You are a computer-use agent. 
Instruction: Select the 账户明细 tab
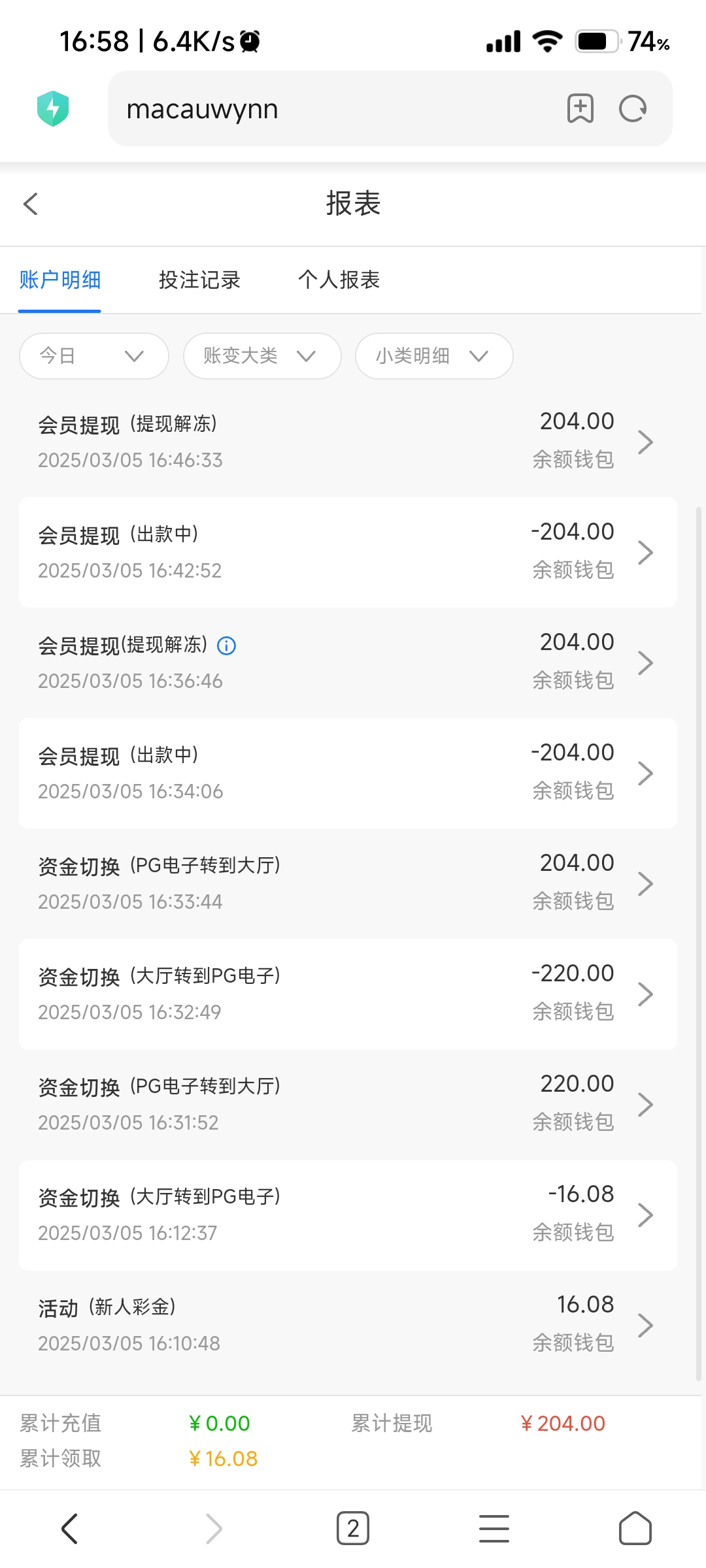point(59,280)
